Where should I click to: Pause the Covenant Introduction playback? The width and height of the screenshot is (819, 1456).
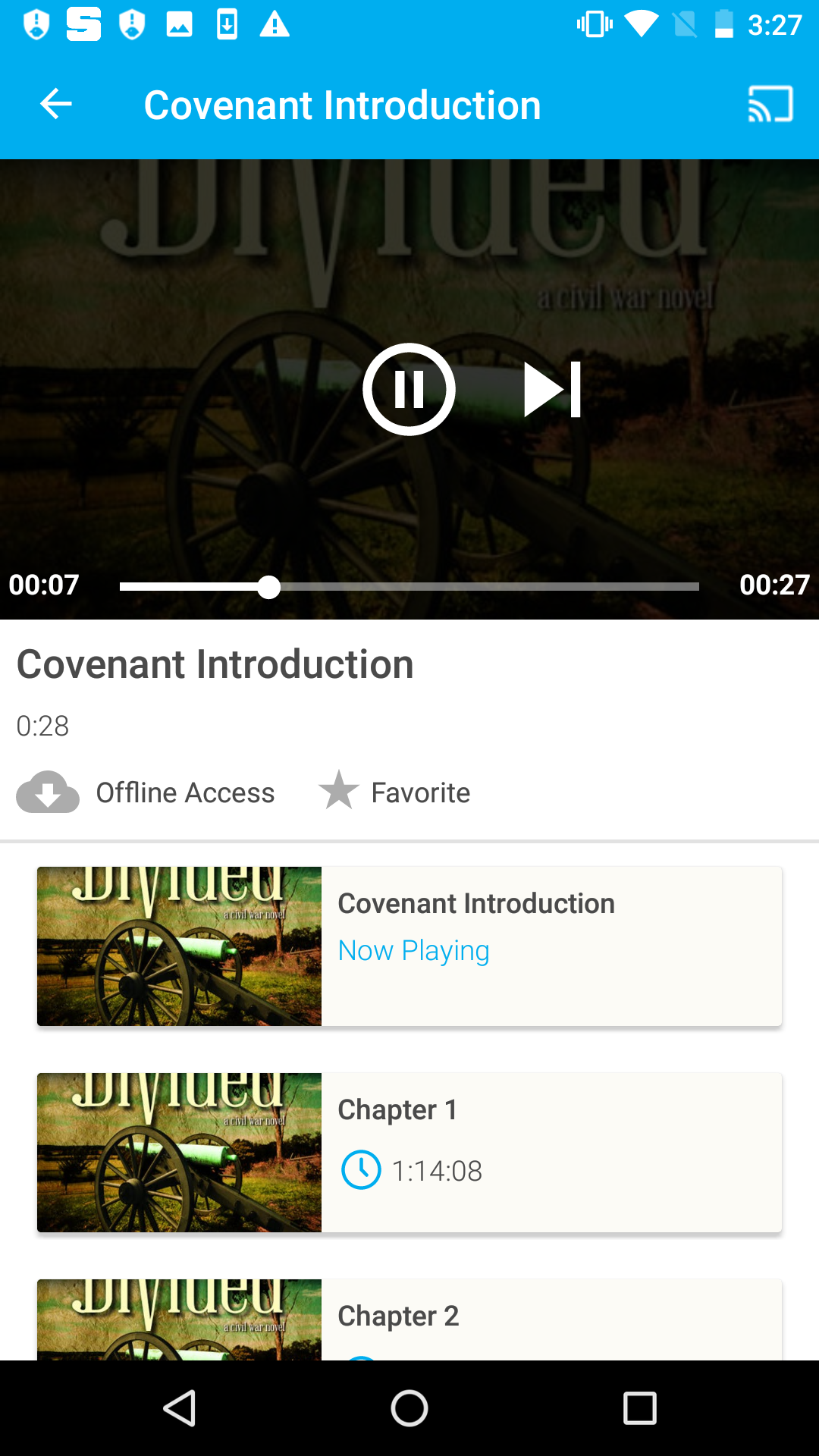click(x=409, y=389)
